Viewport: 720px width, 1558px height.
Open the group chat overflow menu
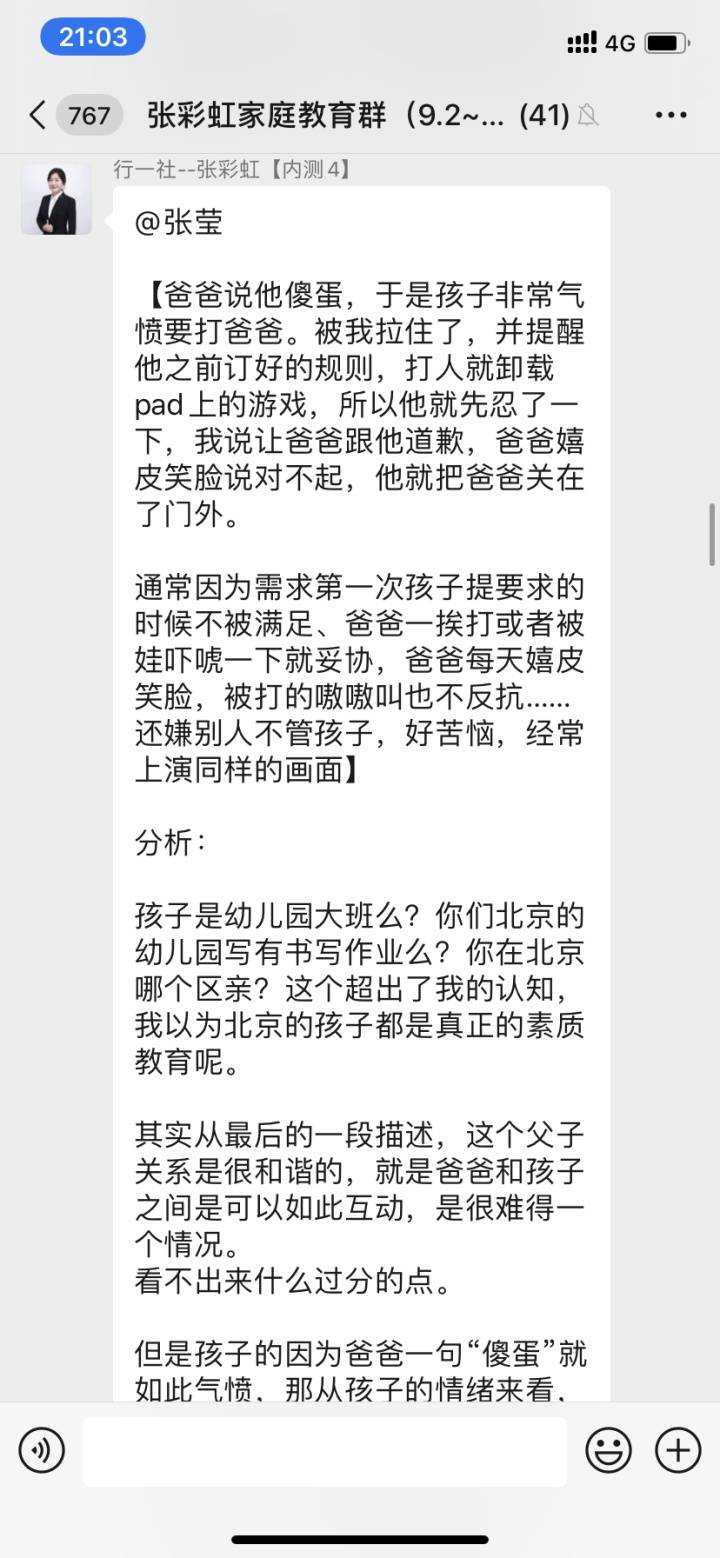671,115
